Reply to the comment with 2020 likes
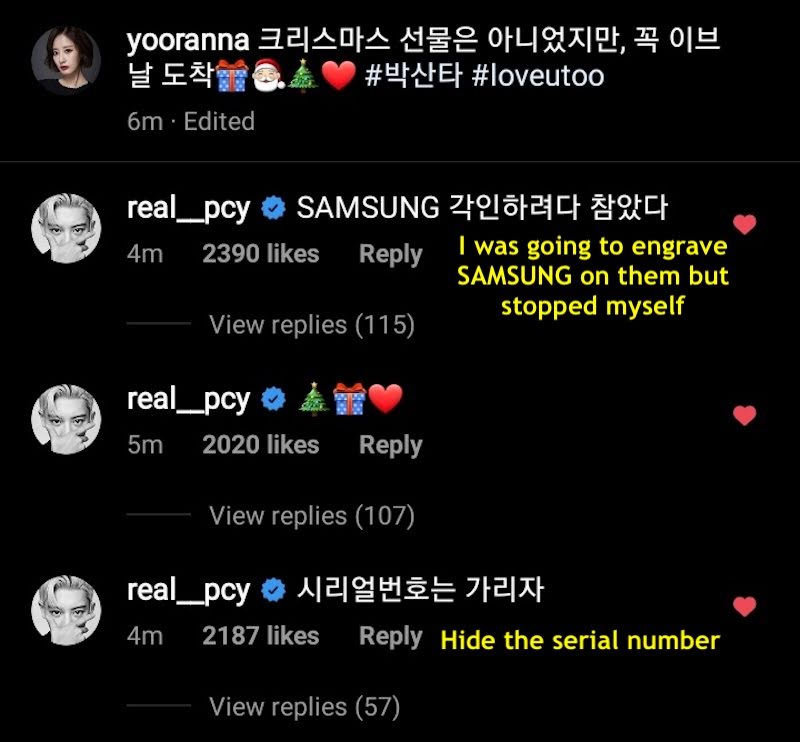The image size is (800, 742). pyautogui.click(x=391, y=445)
